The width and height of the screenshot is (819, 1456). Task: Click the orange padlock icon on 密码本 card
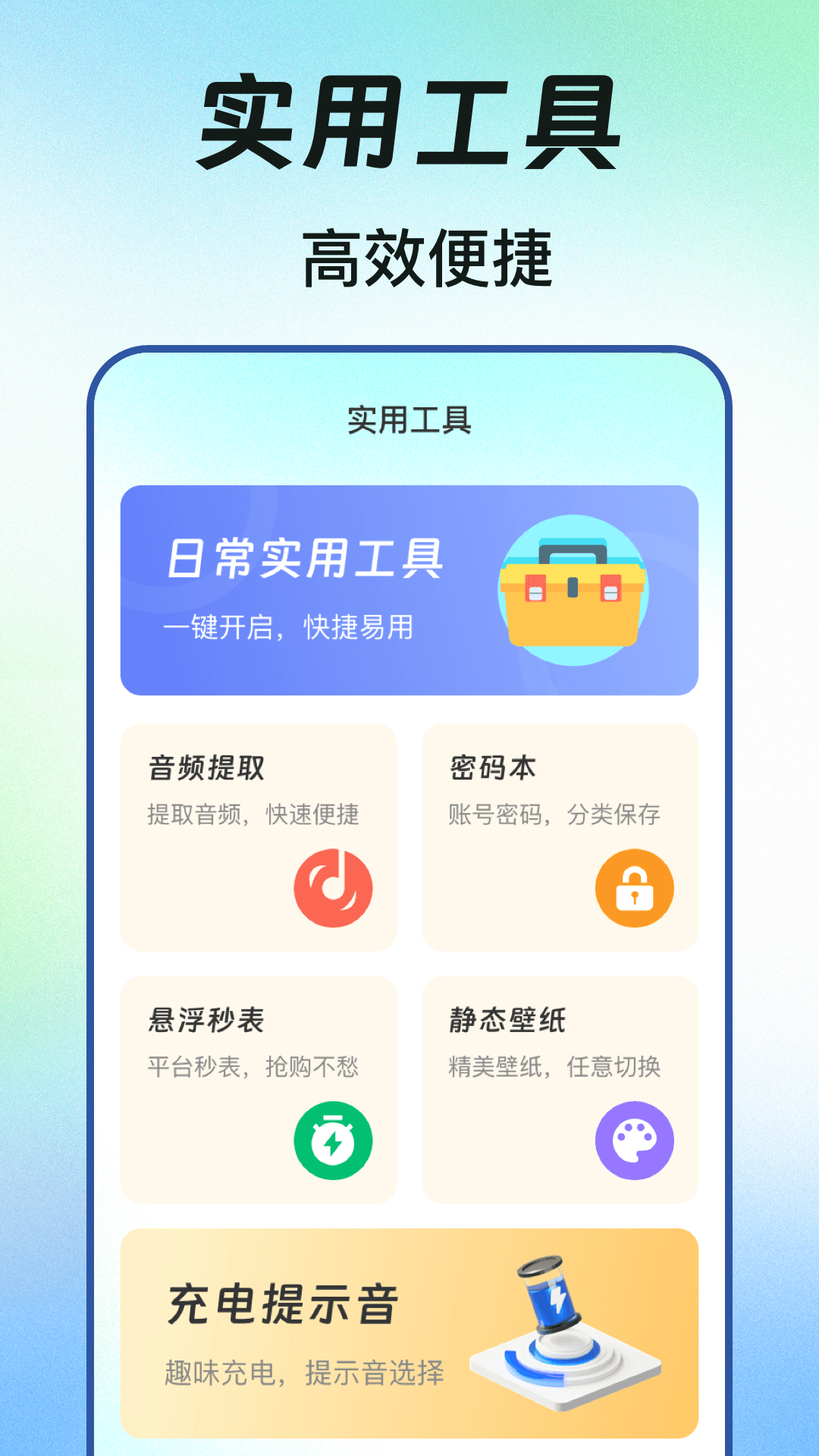tap(634, 887)
